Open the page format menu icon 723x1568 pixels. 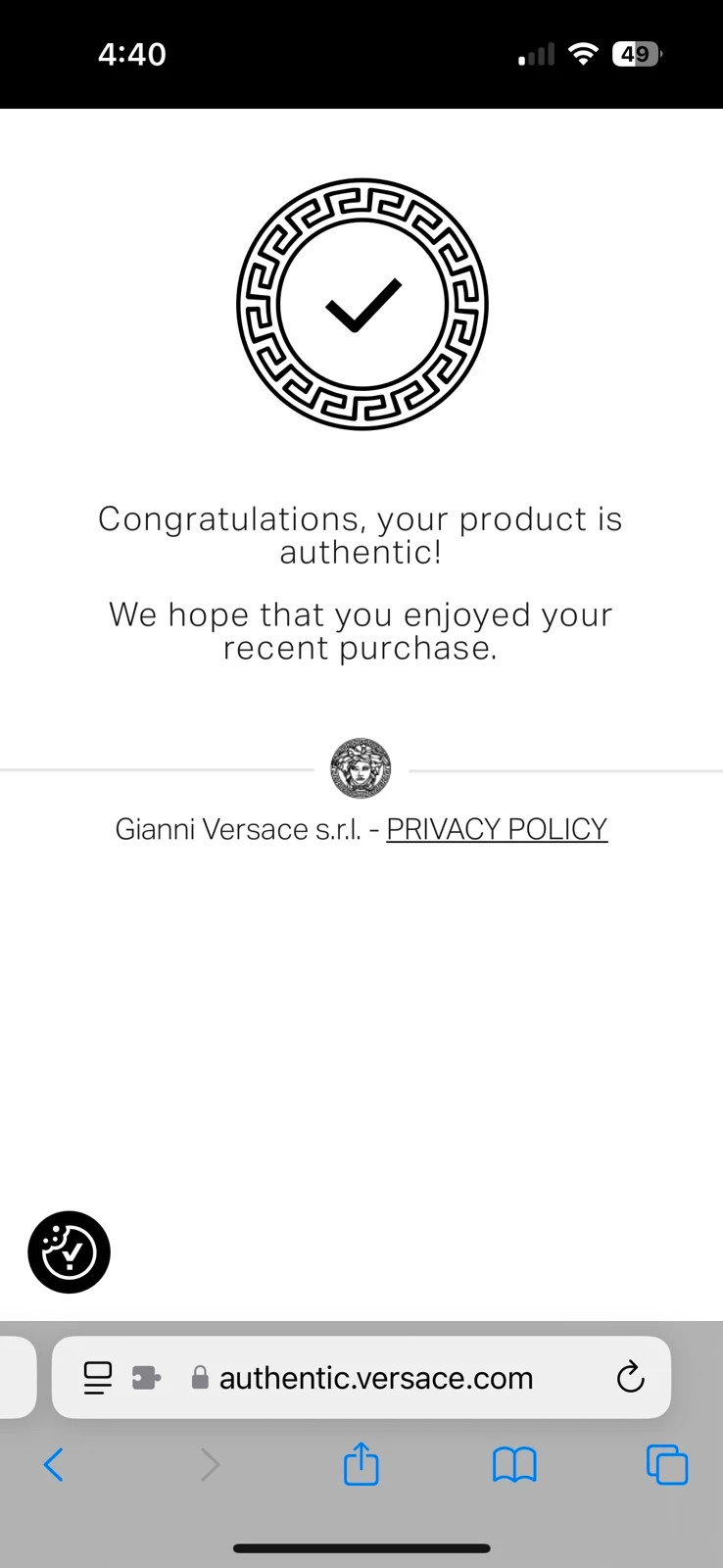pyautogui.click(x=98, y=1378)
